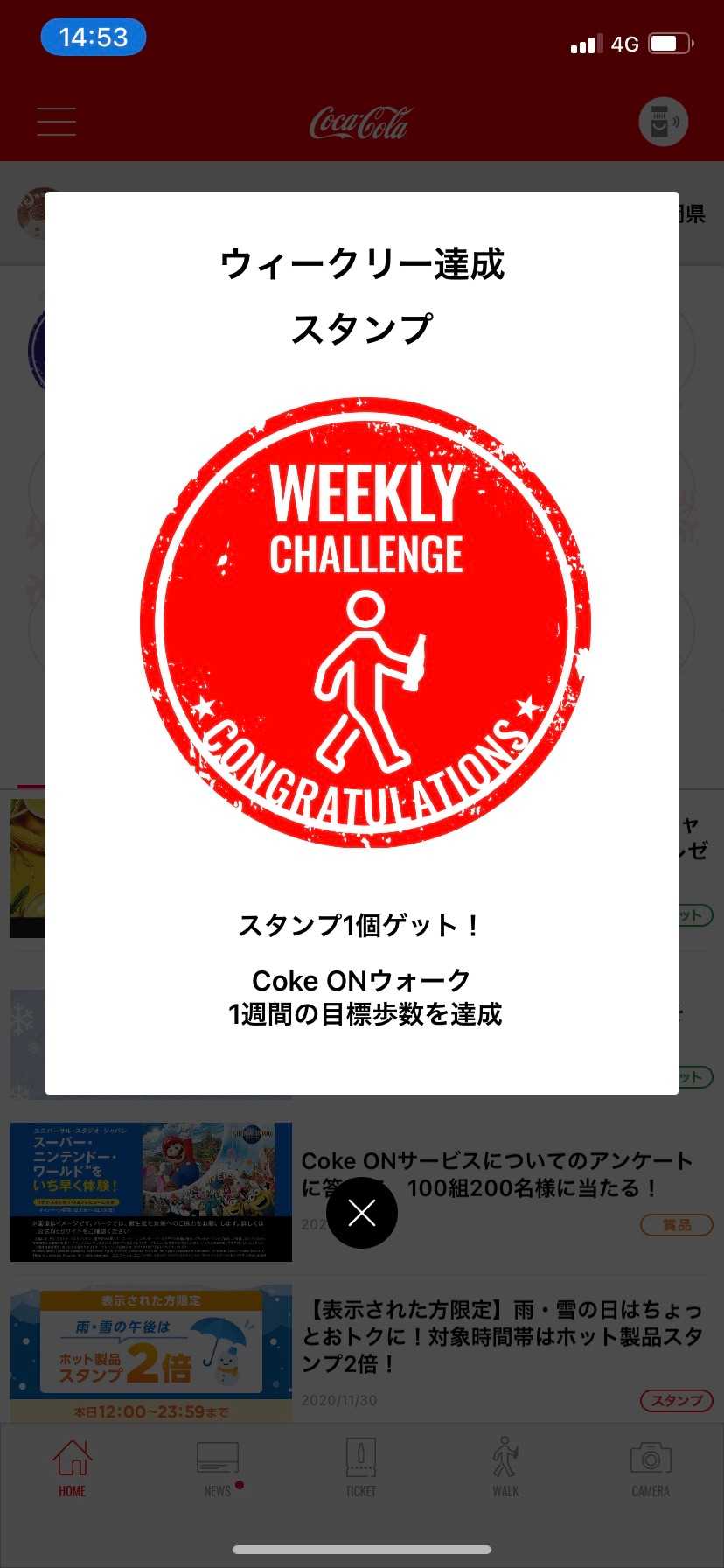This screenshot has width=724, height=1568.
Task: Open the rain and snow double stamp article
Action: pyautogui.click(x=502, y=1336)
